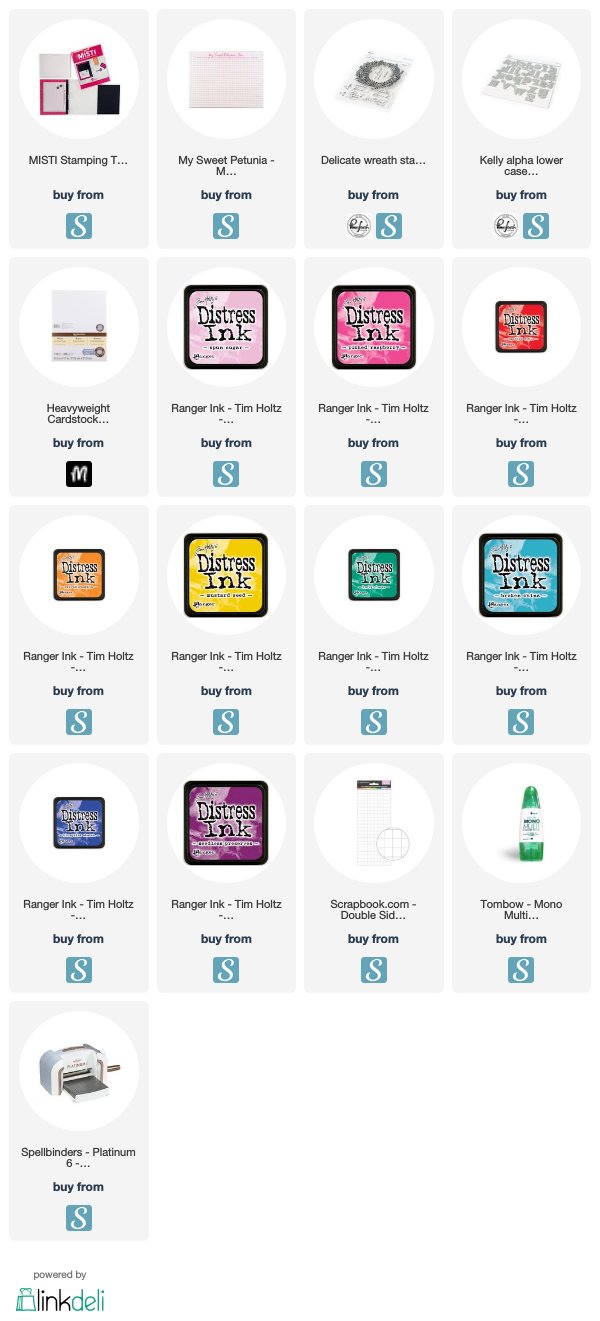Open the linkdeli powered-by link
600x1321 pixels.
point(60,1292)
